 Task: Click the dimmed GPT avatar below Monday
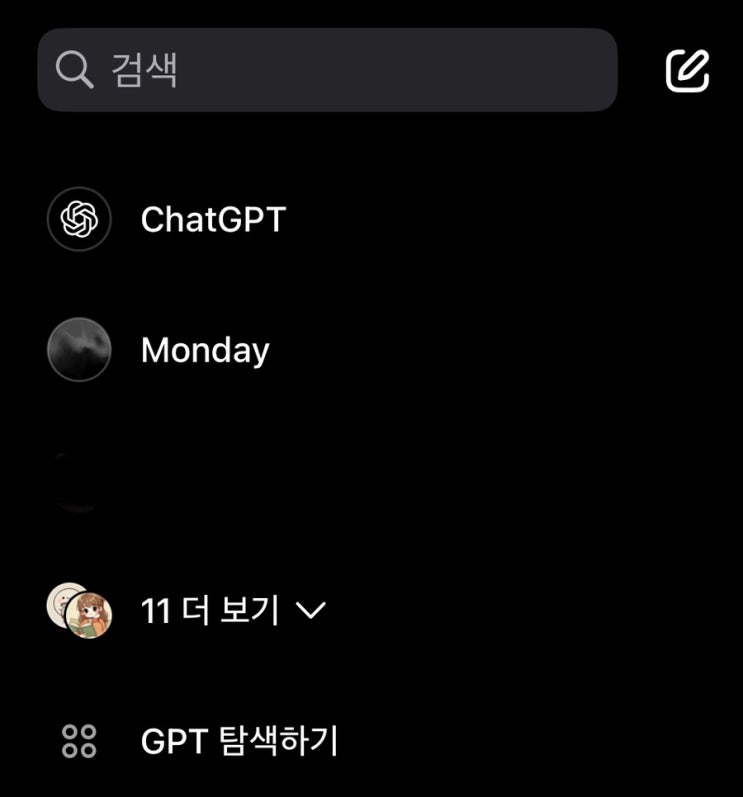point(79,479)
